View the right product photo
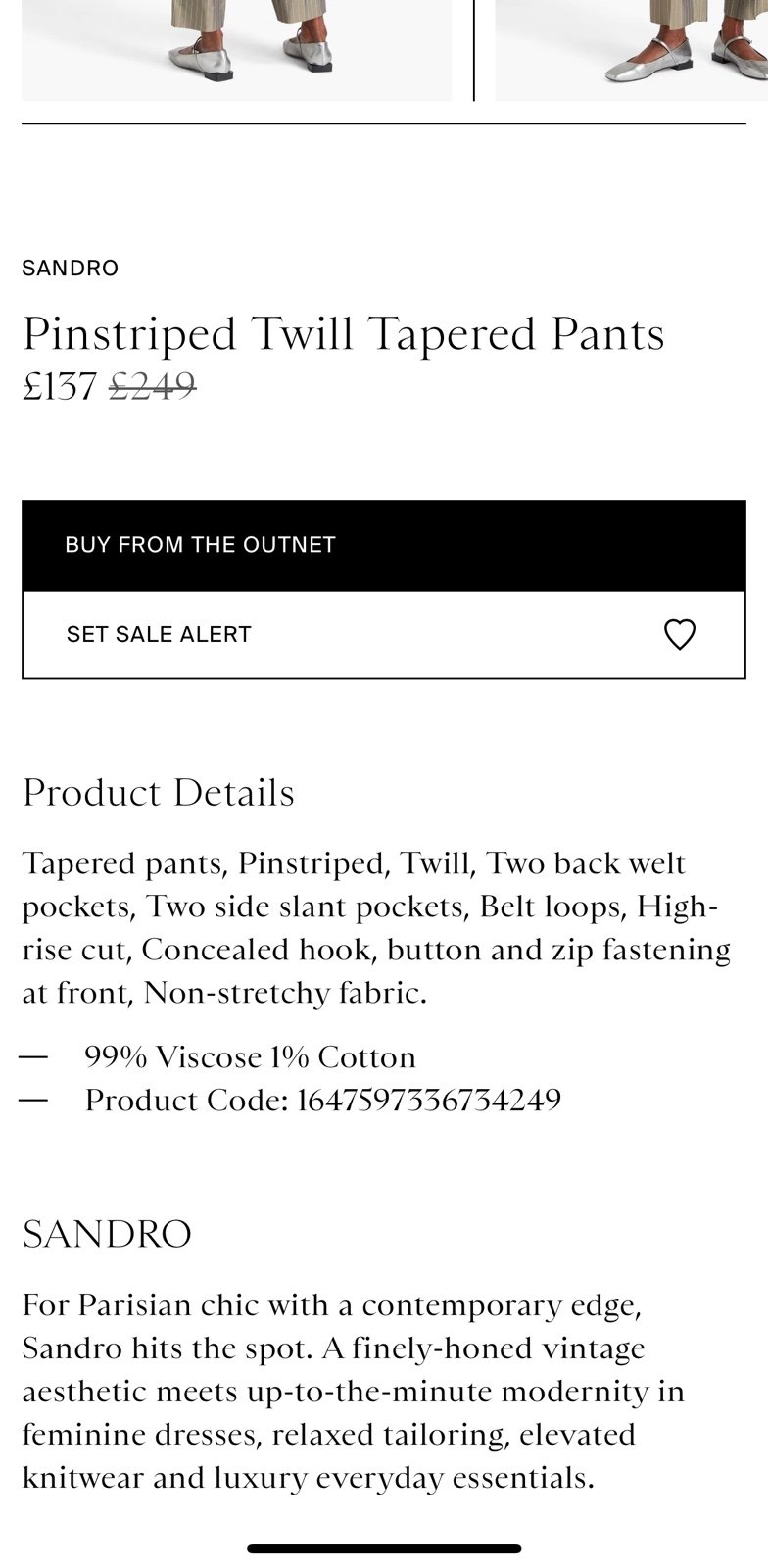768x1568 pixels. tap(631, 50)
